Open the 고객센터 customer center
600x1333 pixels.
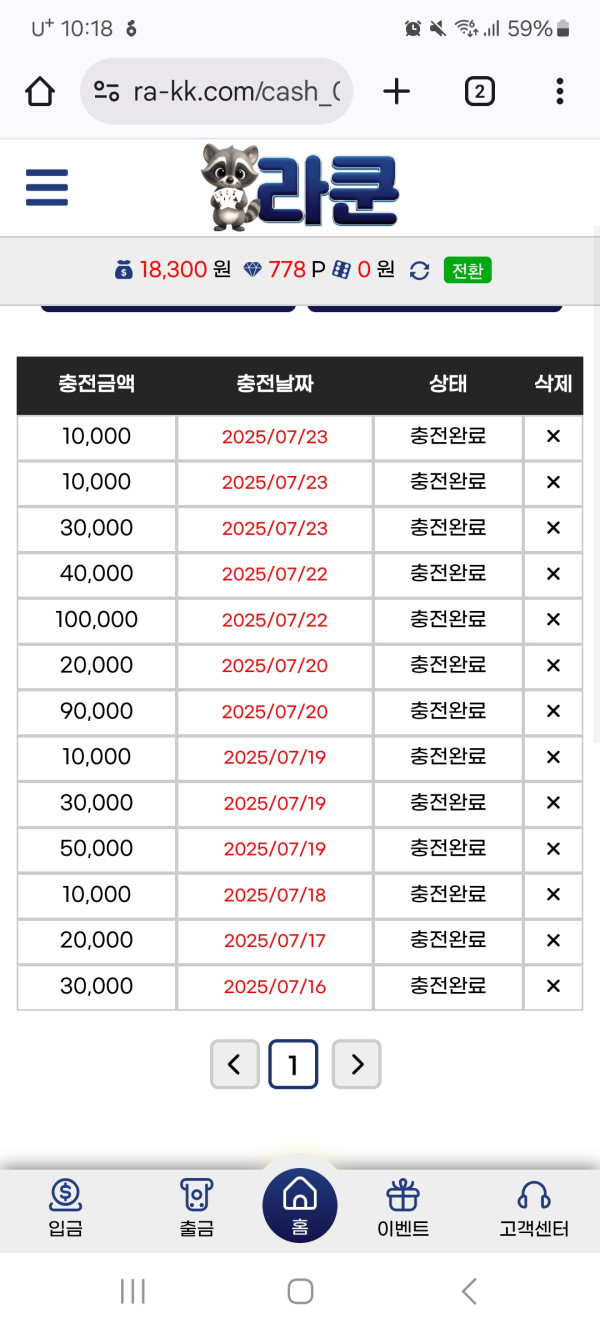coord(534,1208)
